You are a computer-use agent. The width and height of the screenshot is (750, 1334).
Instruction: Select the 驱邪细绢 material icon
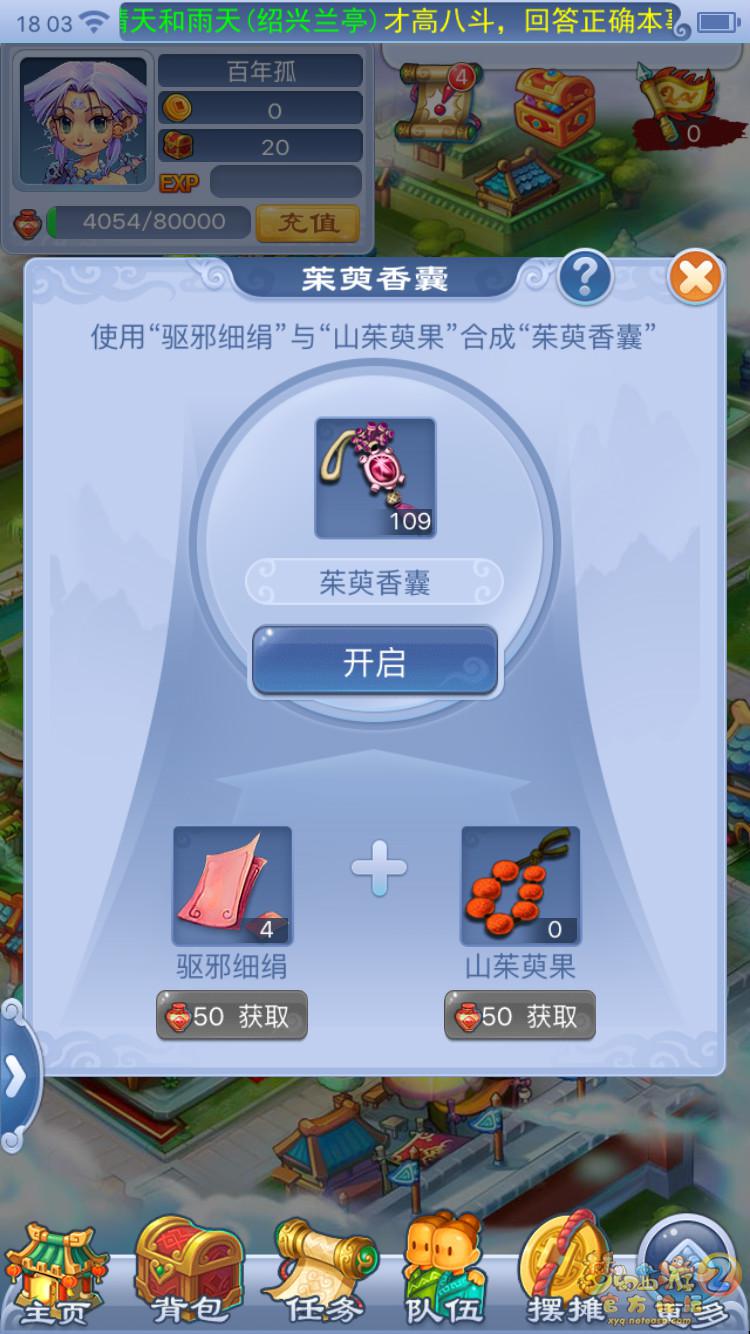232,885
